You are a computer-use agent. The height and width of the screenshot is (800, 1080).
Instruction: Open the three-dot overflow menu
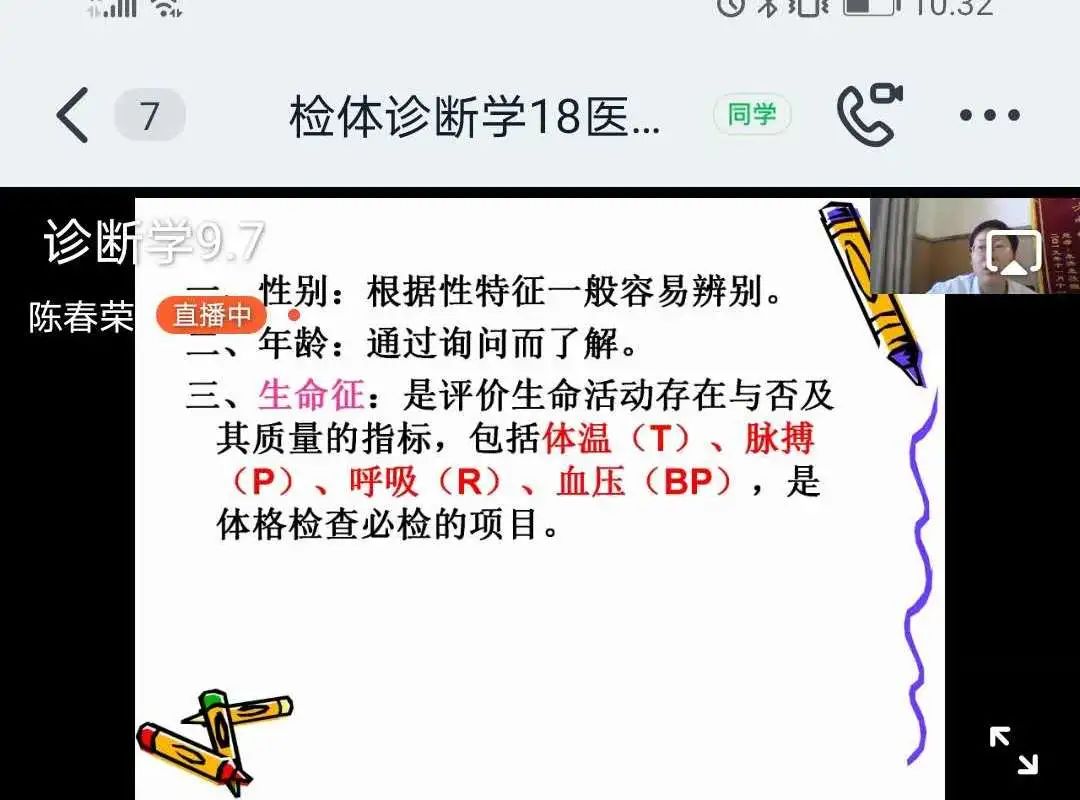(x=989, y=115)
